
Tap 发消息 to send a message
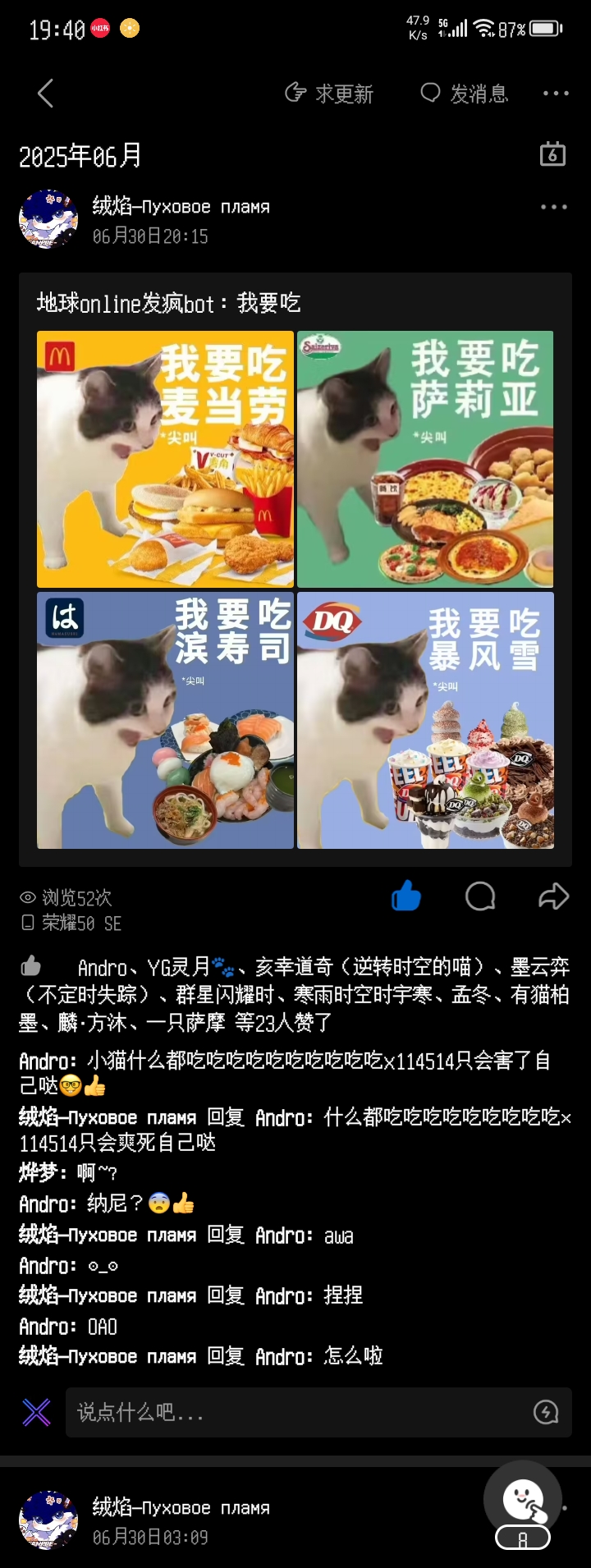point(465,94)
